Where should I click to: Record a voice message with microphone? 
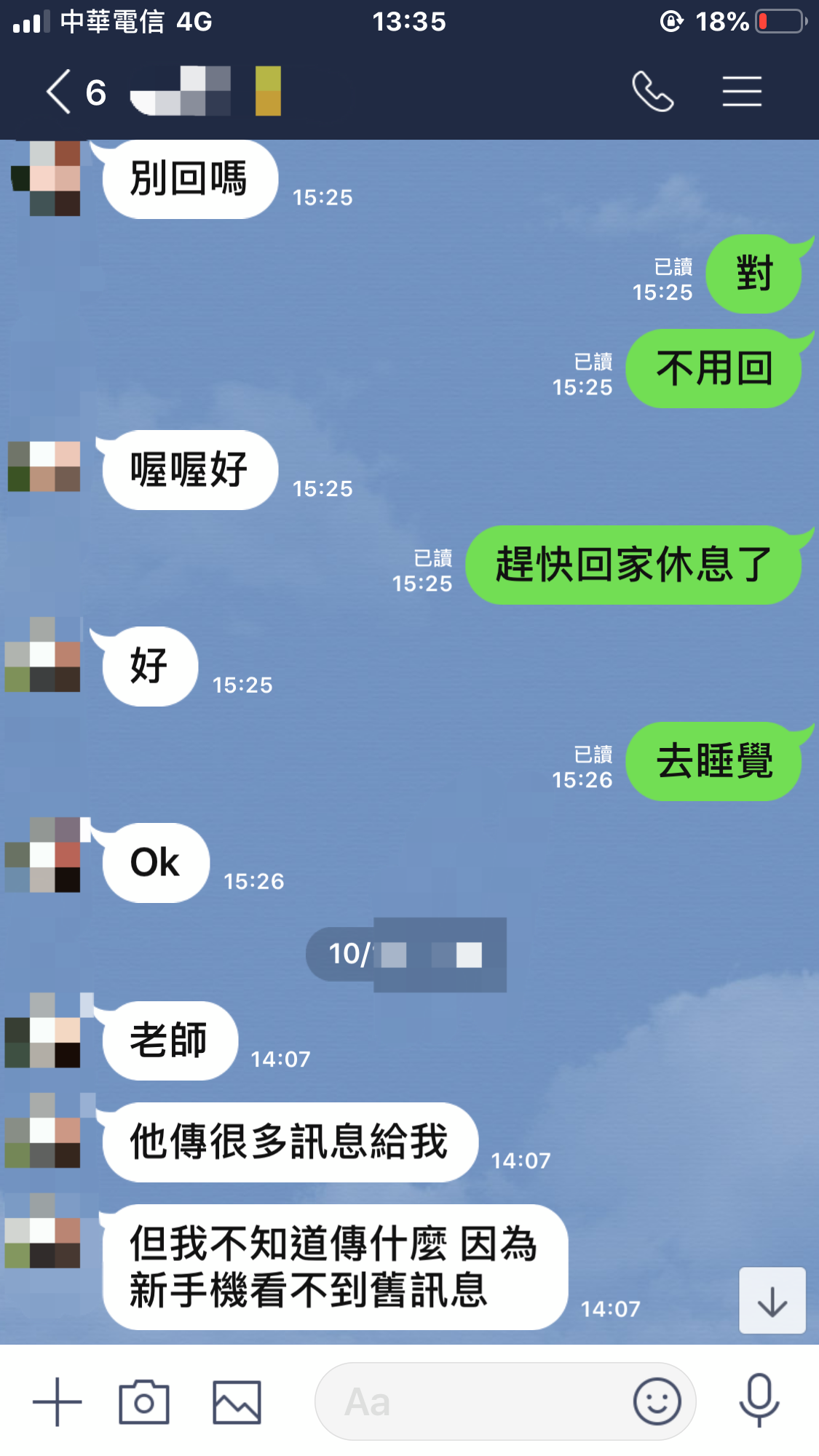point(759,1400)
